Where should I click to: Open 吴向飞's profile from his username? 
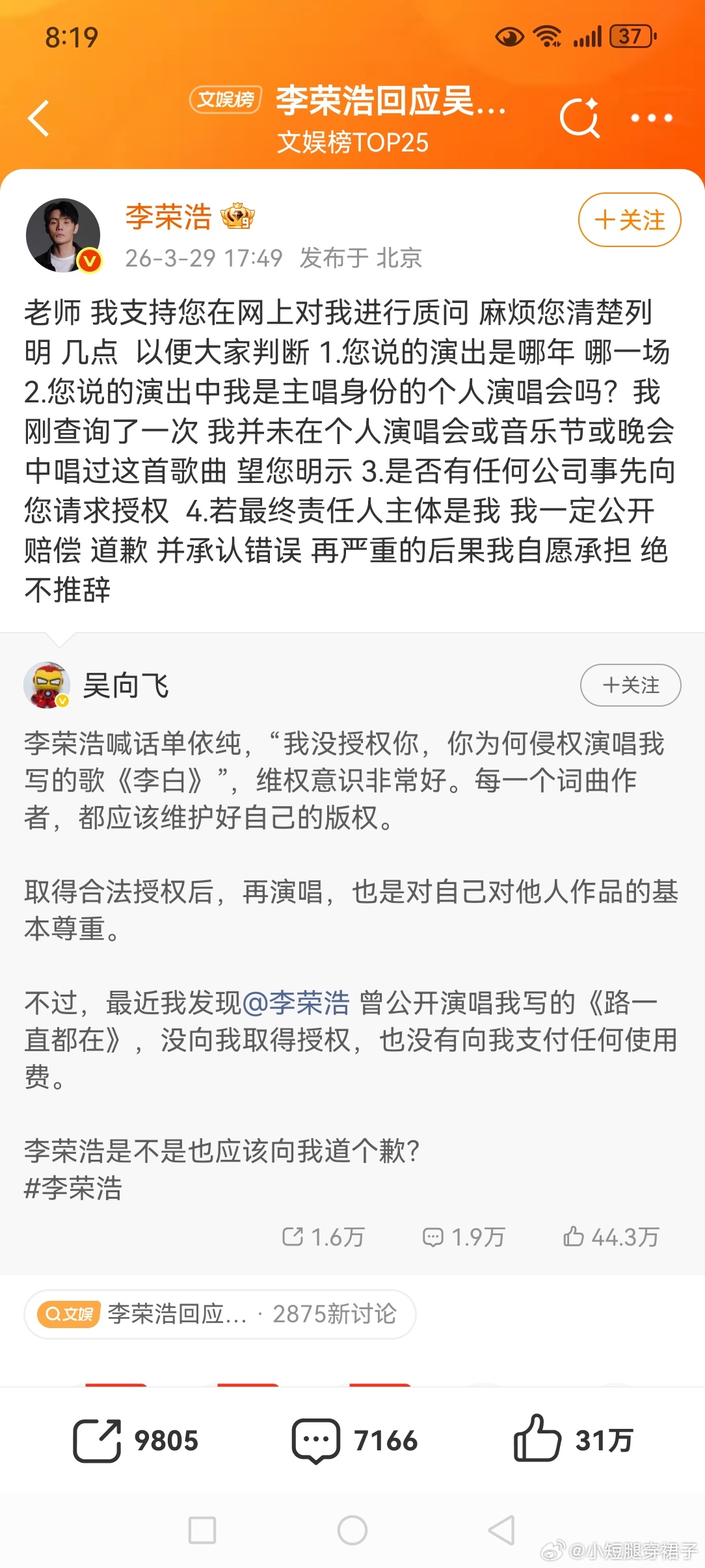pyautogui.click(x=127, y=685)
